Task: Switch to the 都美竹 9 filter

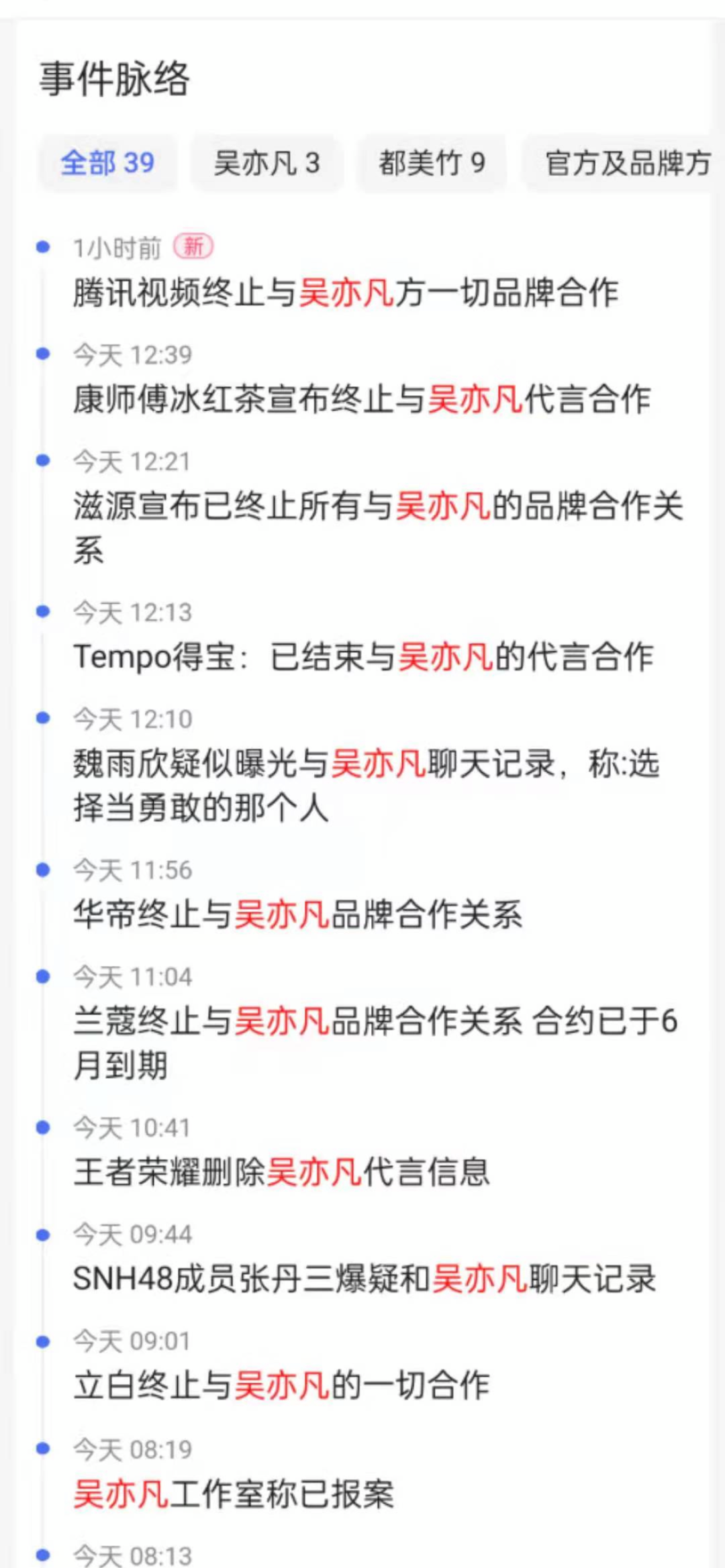Action: point(432,163)
